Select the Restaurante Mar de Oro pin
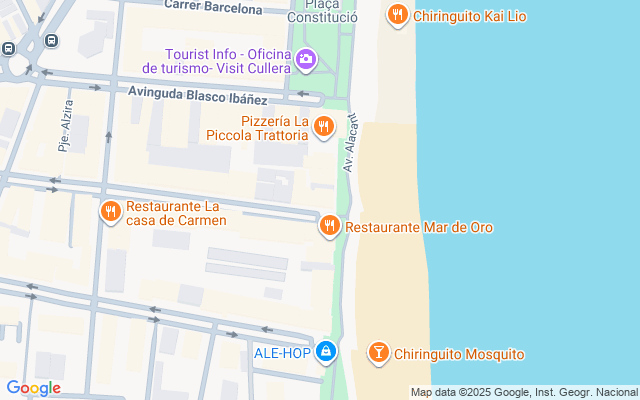Screen dimensions: 640x400 tap(329, 226)
